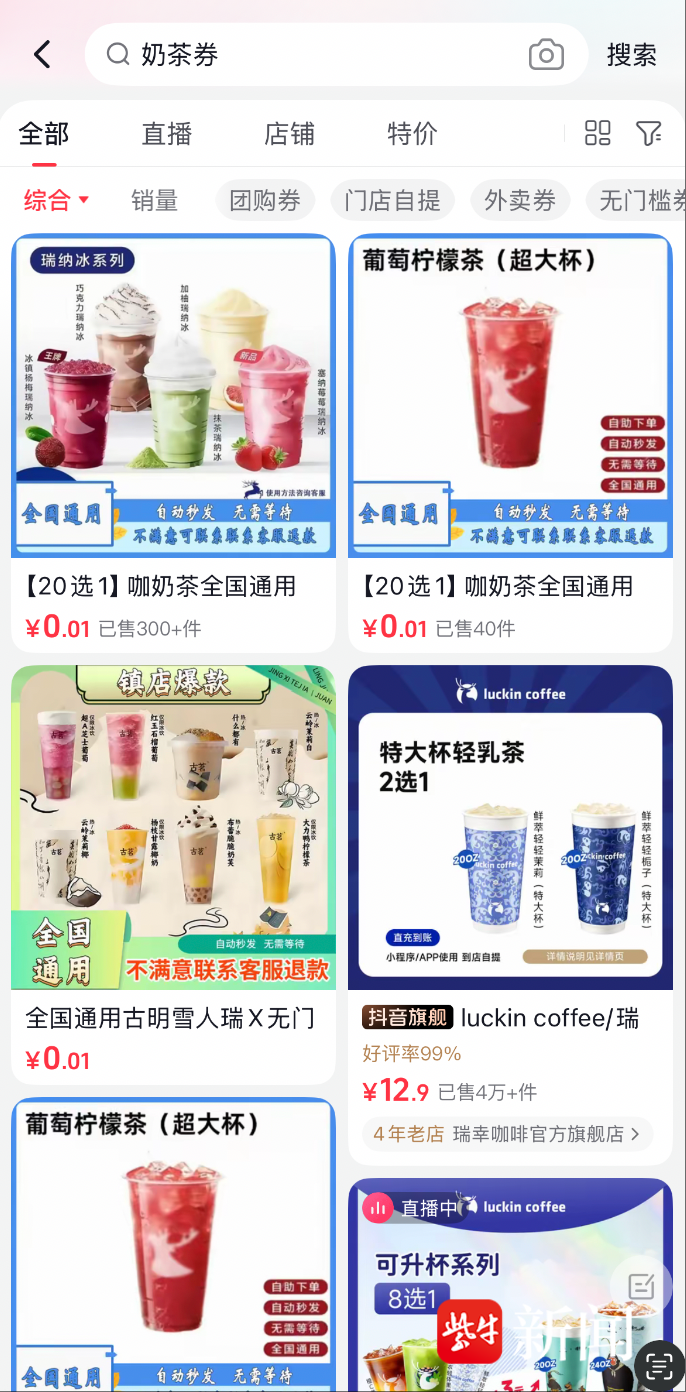Switch to the 直播 tab
This screenshot has height=1392, width=686.
[166, 133]
